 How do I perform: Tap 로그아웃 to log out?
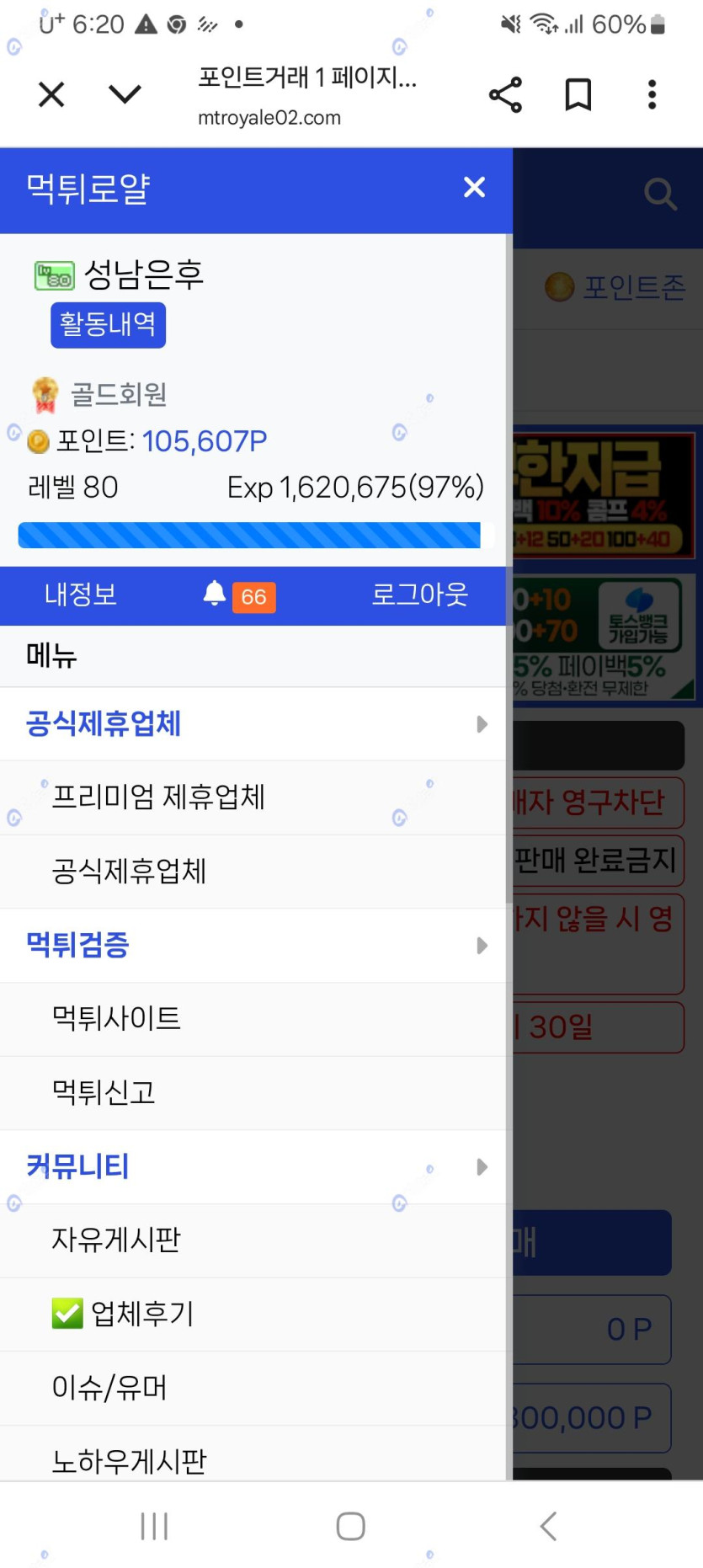[419, 595]
